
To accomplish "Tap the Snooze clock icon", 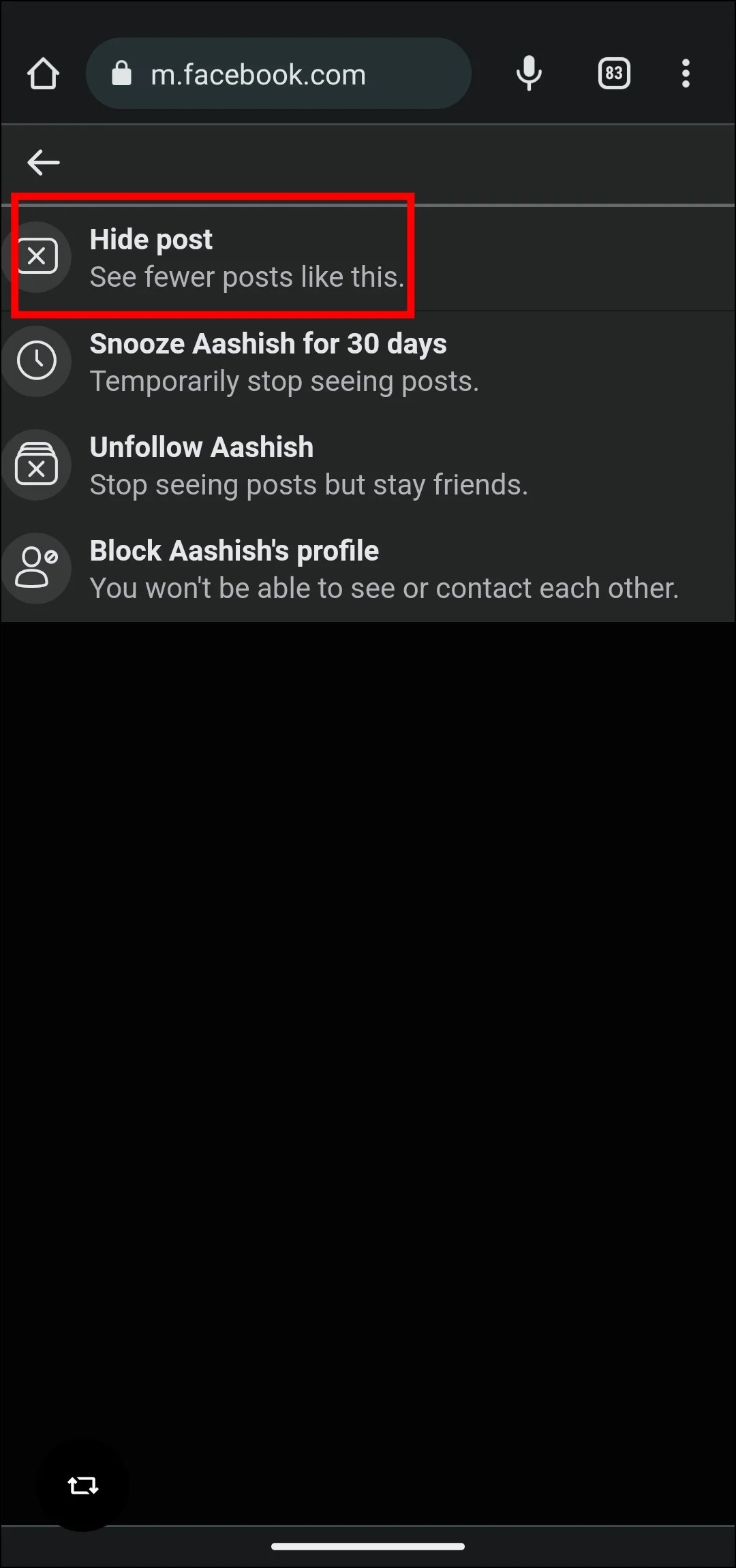I will click(x=37, y=361).
